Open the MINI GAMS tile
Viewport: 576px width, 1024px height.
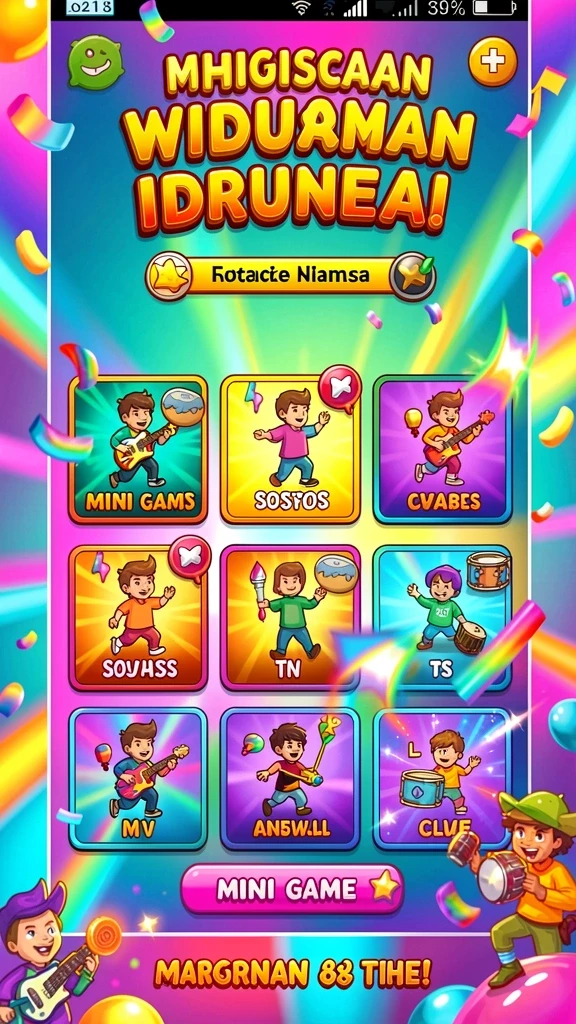point(138,449)
